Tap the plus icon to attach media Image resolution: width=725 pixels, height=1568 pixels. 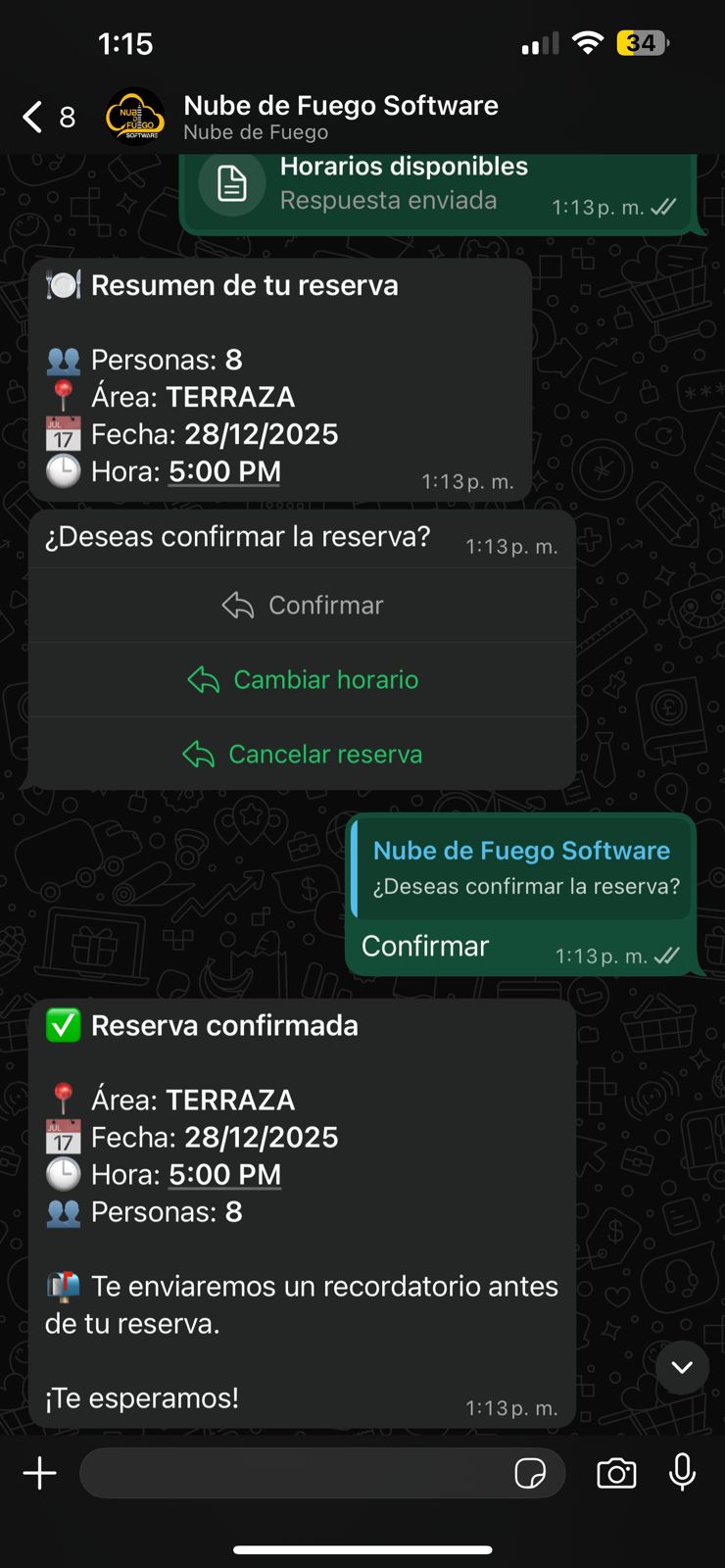click(x=39, y=1473)
